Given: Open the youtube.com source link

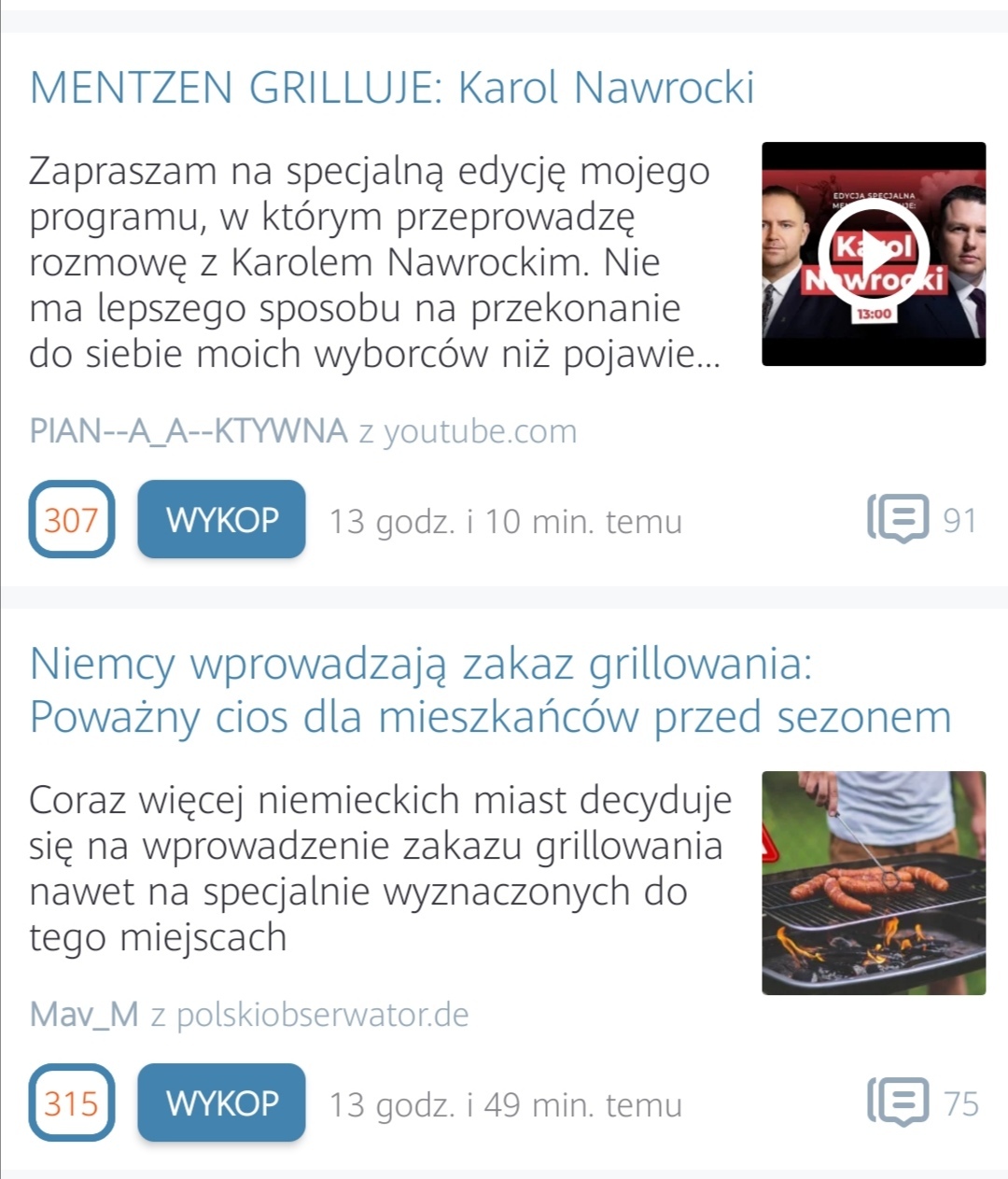Looking at the screenshot, I should [x=480, y=431].
